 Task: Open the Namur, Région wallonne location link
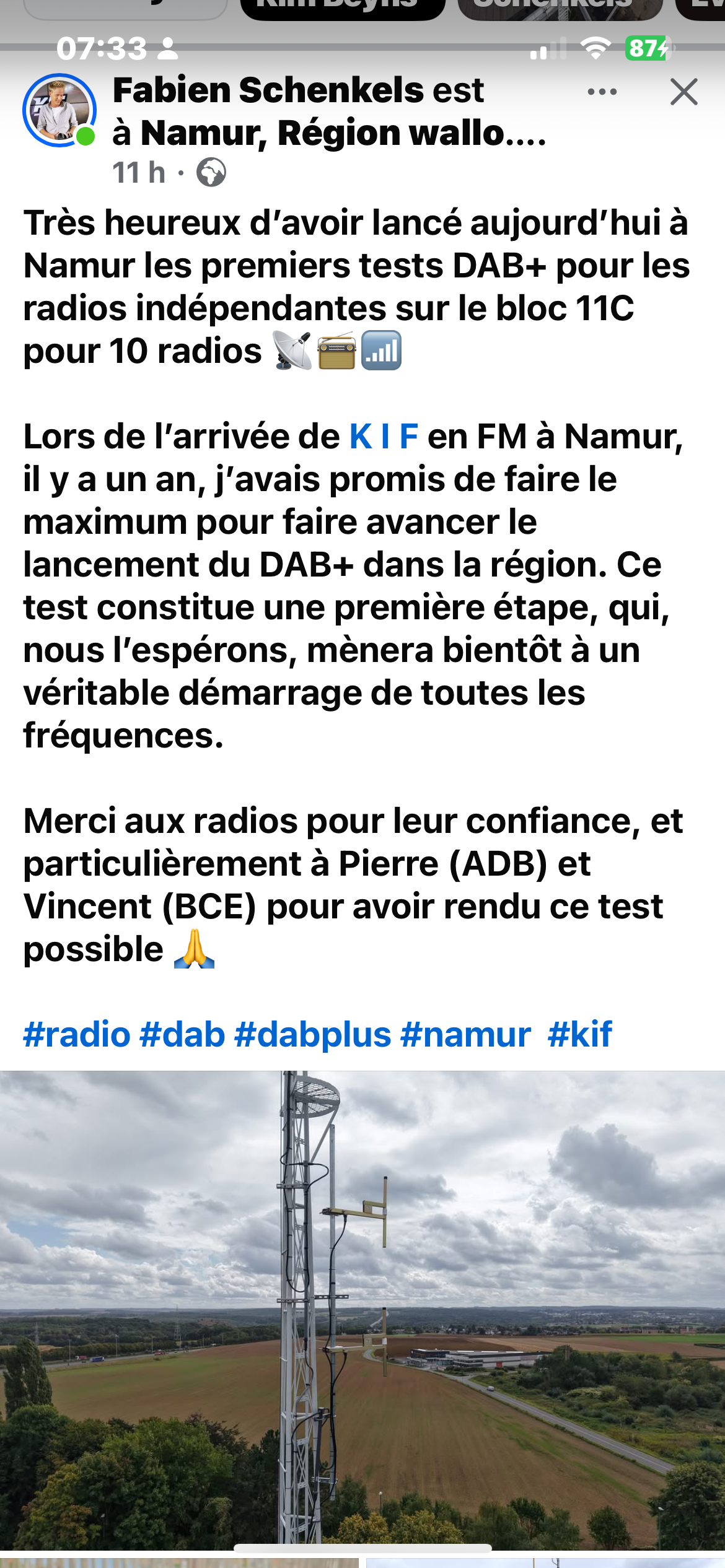344,133
